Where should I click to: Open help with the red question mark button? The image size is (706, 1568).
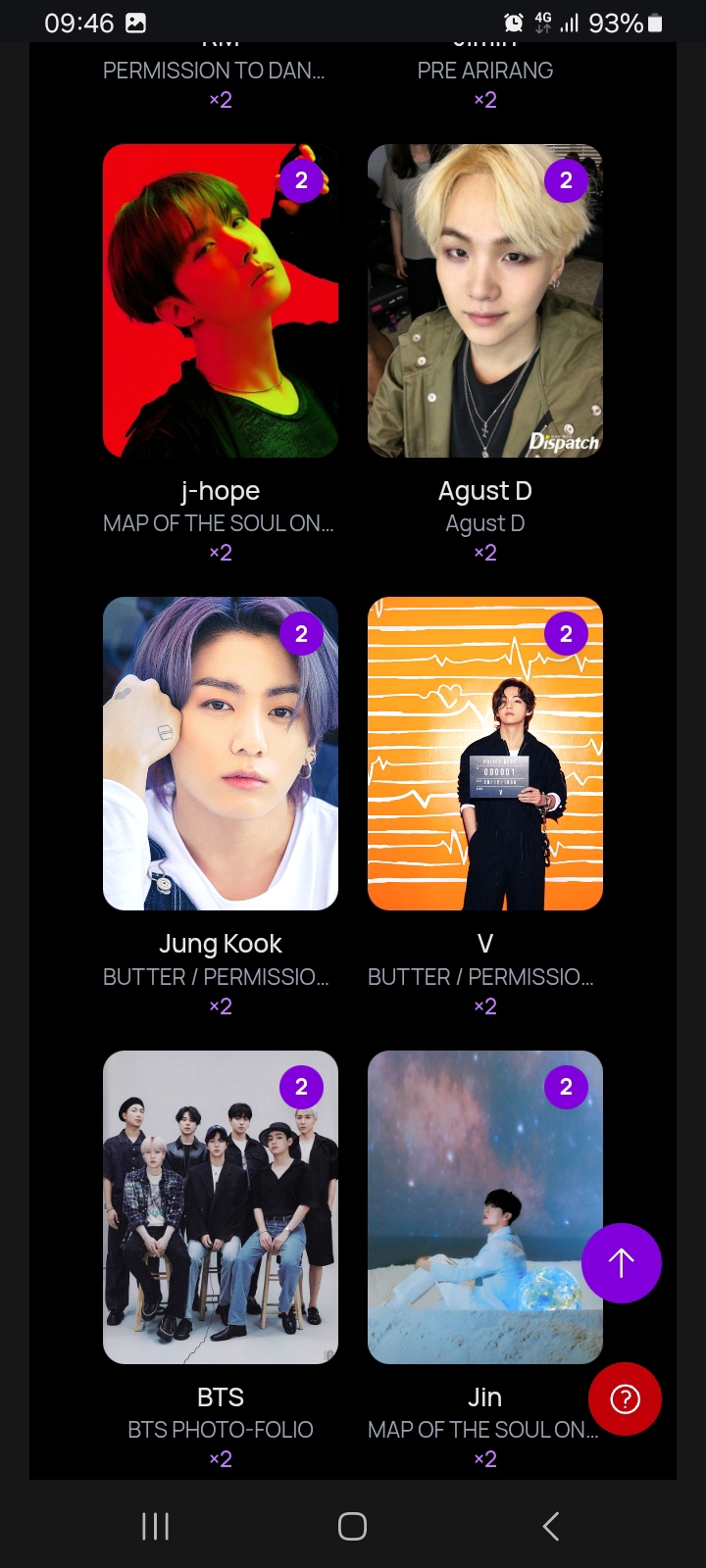pyautogui.click(x=625, y=1398)
